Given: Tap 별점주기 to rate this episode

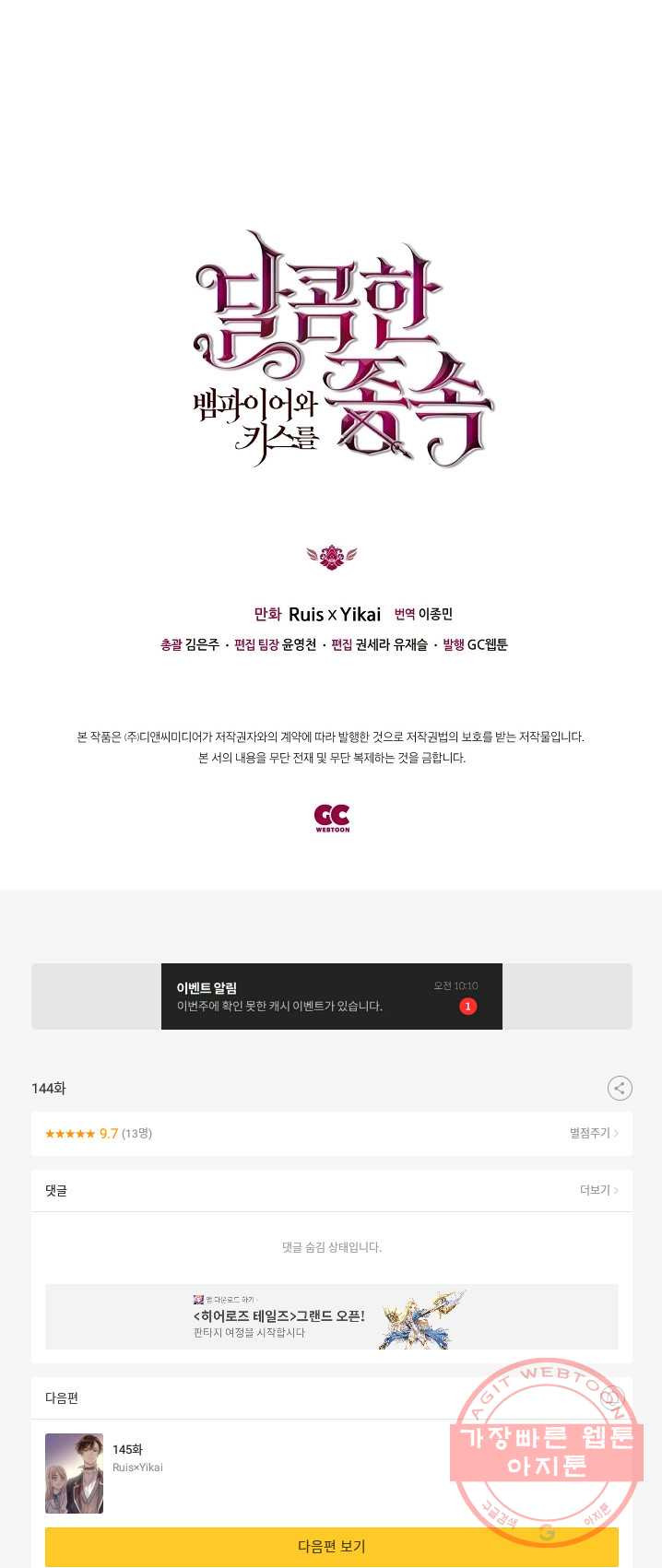Looking at the screenshot, I should click(593, 1133).
